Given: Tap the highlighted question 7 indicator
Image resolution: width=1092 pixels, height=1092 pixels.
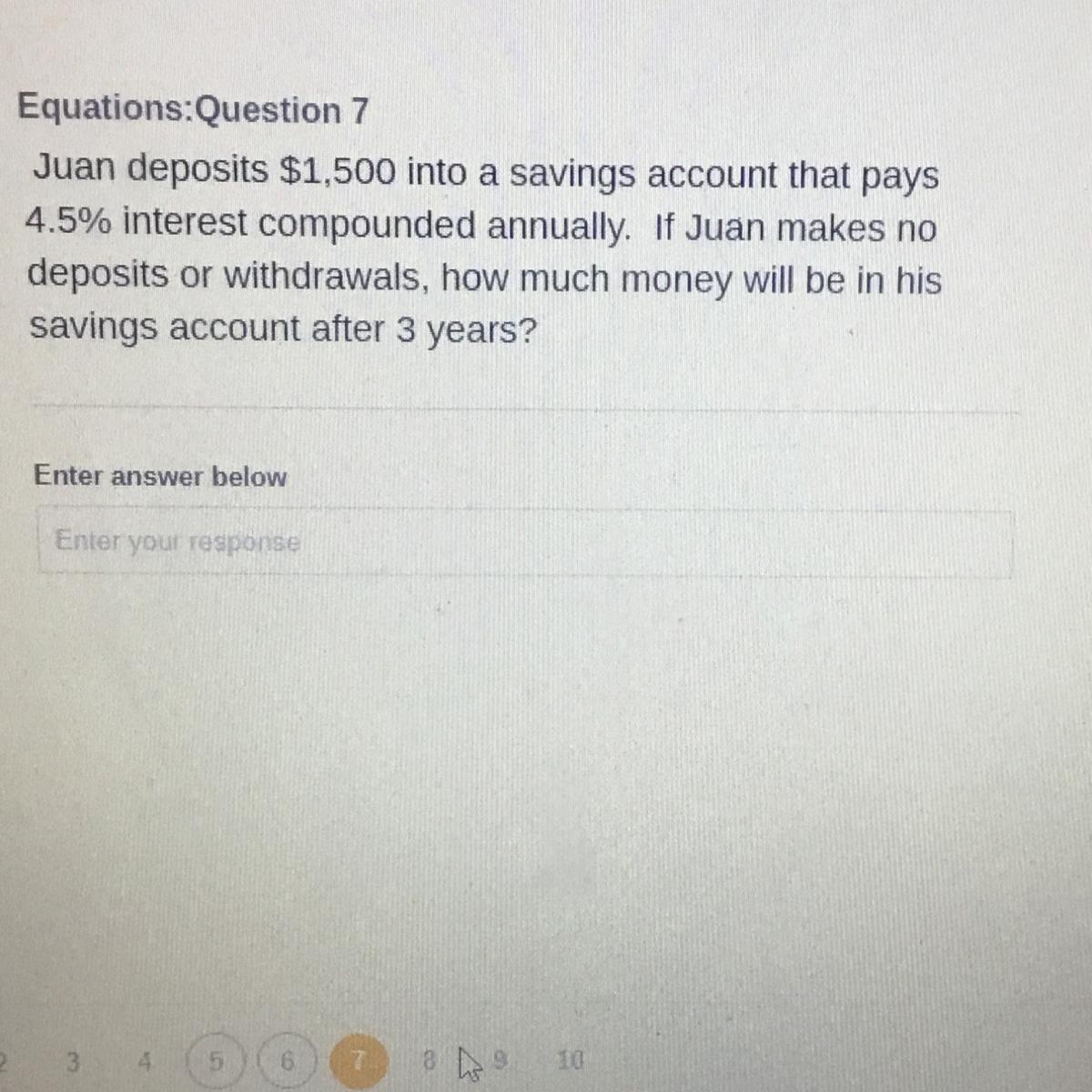Looking at the screenshot, I should point(359,1061).
